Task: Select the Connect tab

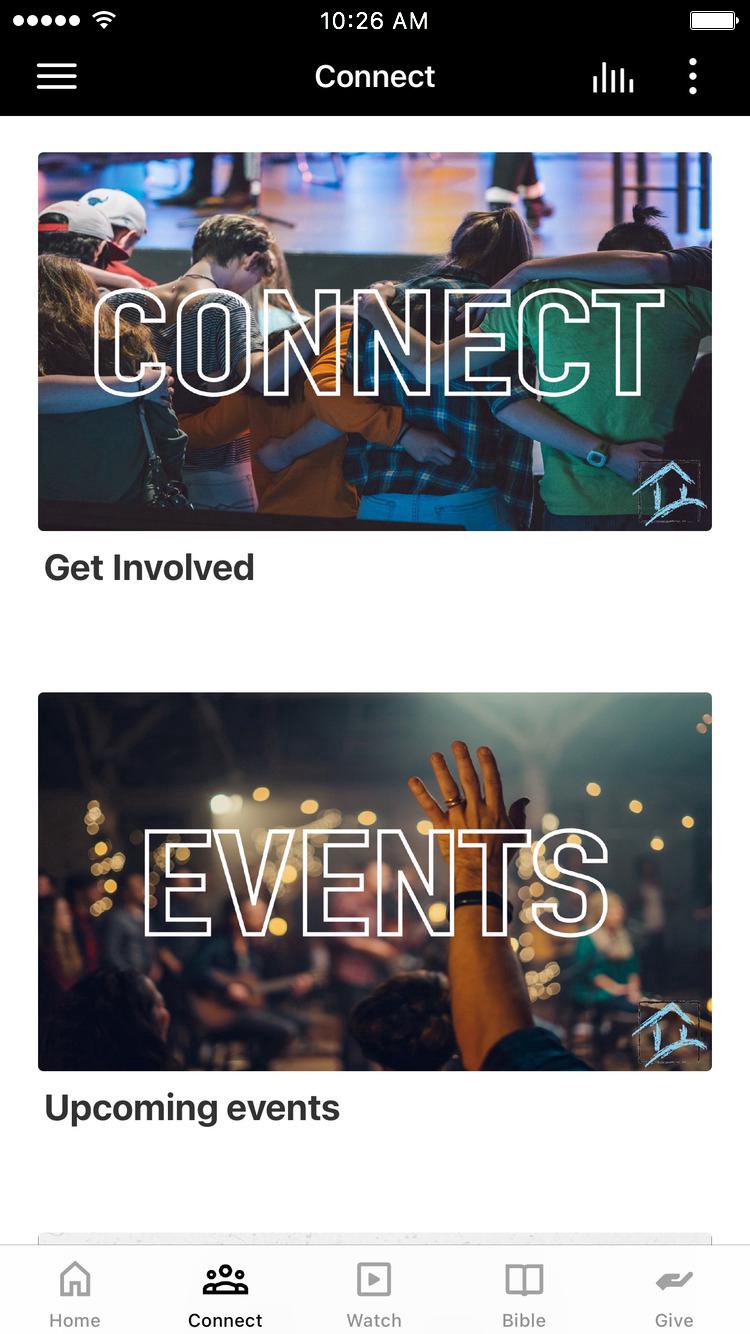Action: (225, 1295)
